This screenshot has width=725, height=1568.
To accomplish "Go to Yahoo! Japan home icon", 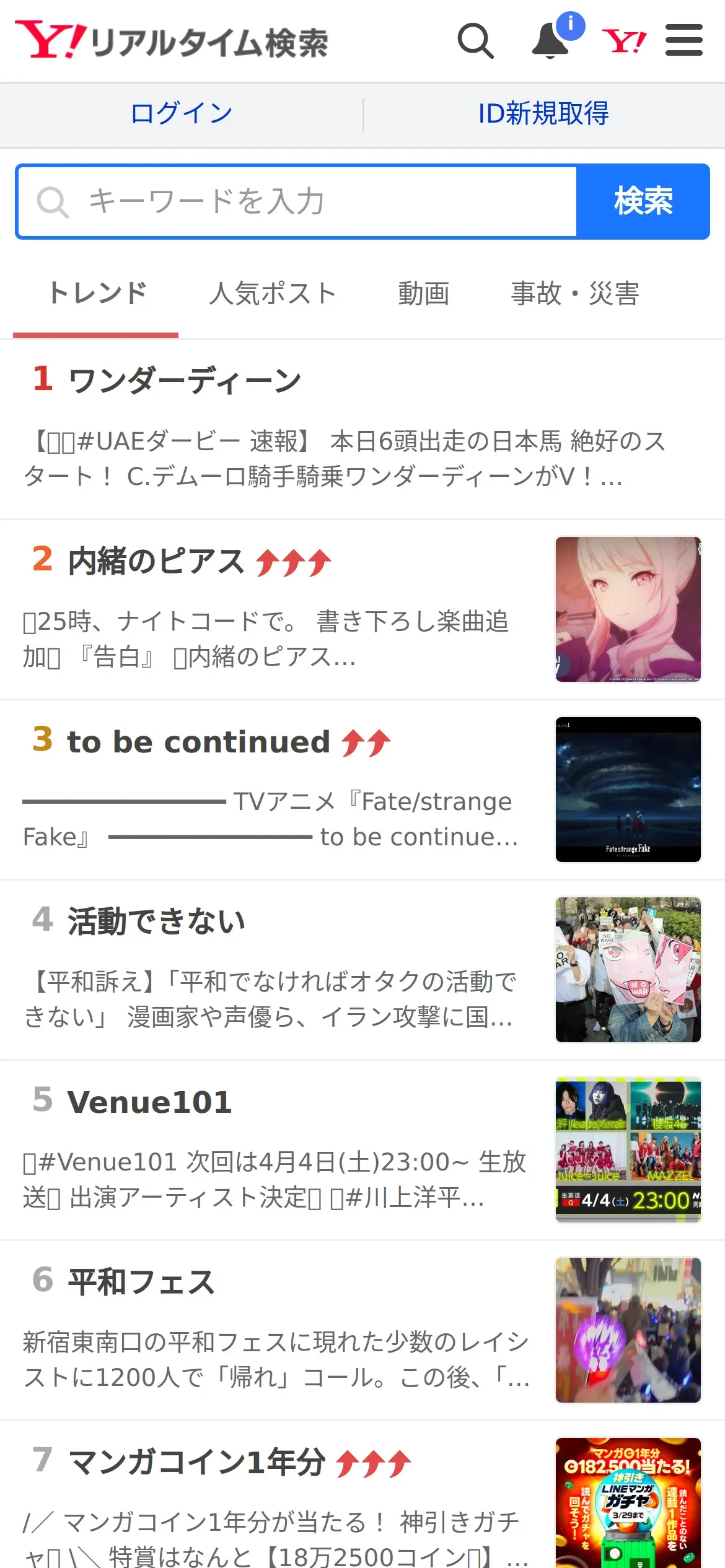I will tap(624, 41).
